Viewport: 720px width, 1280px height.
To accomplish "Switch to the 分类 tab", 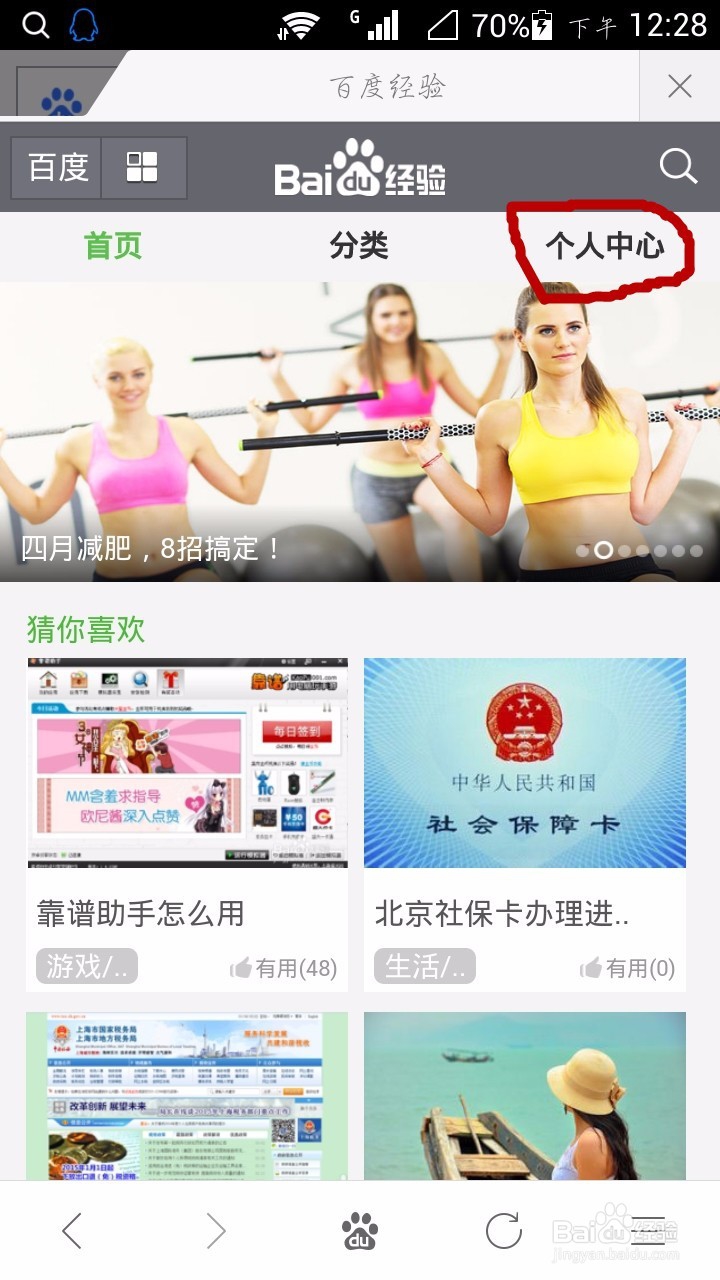I will tap(360, 245).
